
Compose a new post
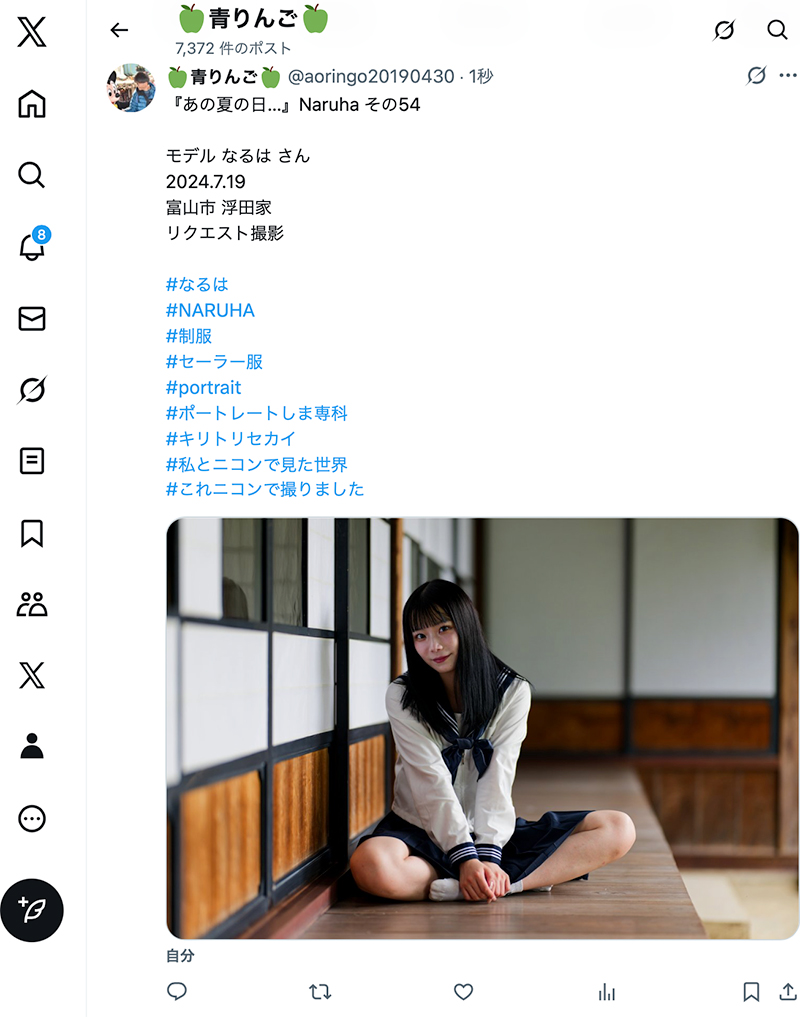point(32,909)
